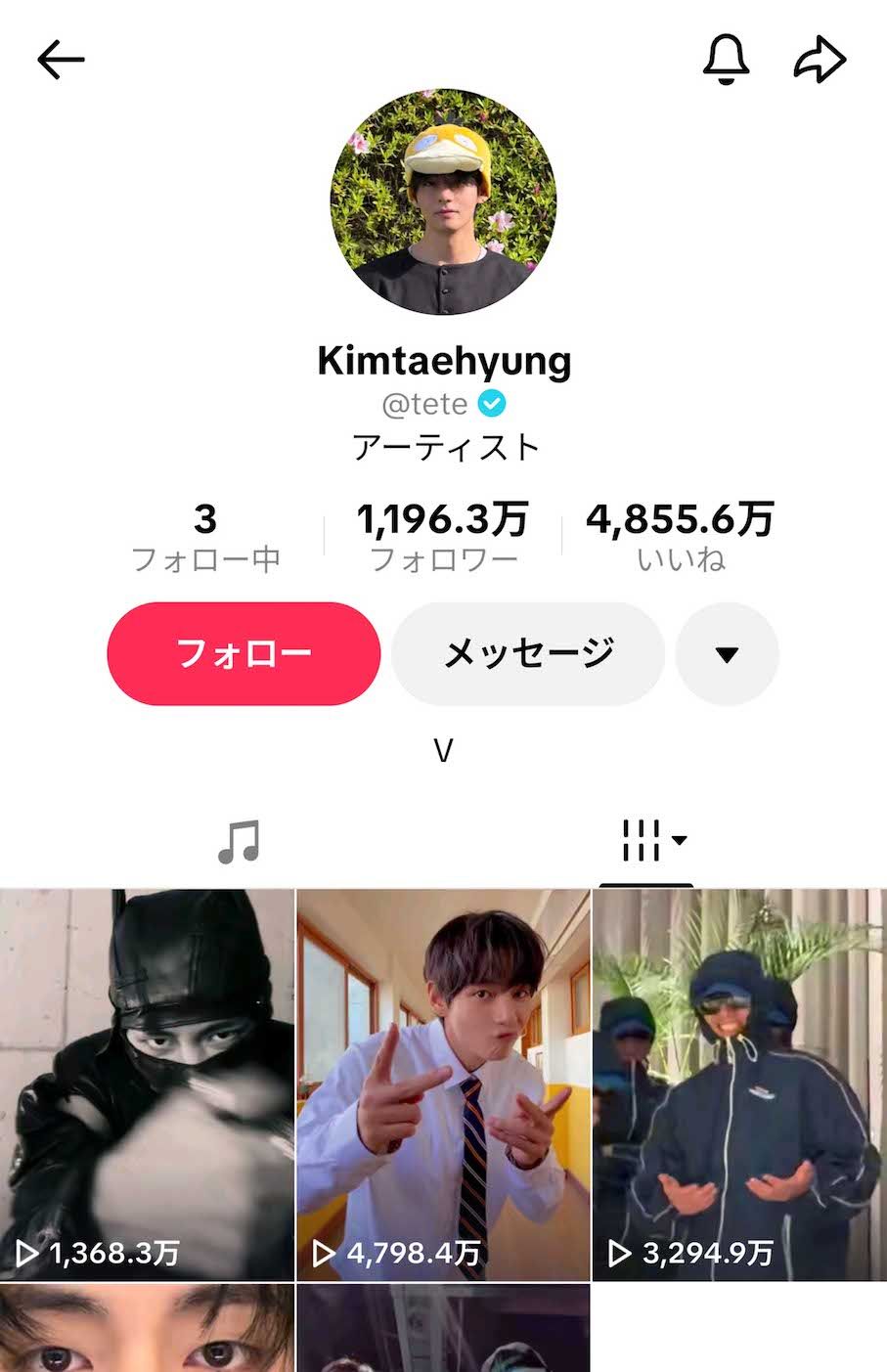Viewport: 887px width, 1372px height.
Task: Open the video with 1,368.3万 views
Action: [147, 1084]
